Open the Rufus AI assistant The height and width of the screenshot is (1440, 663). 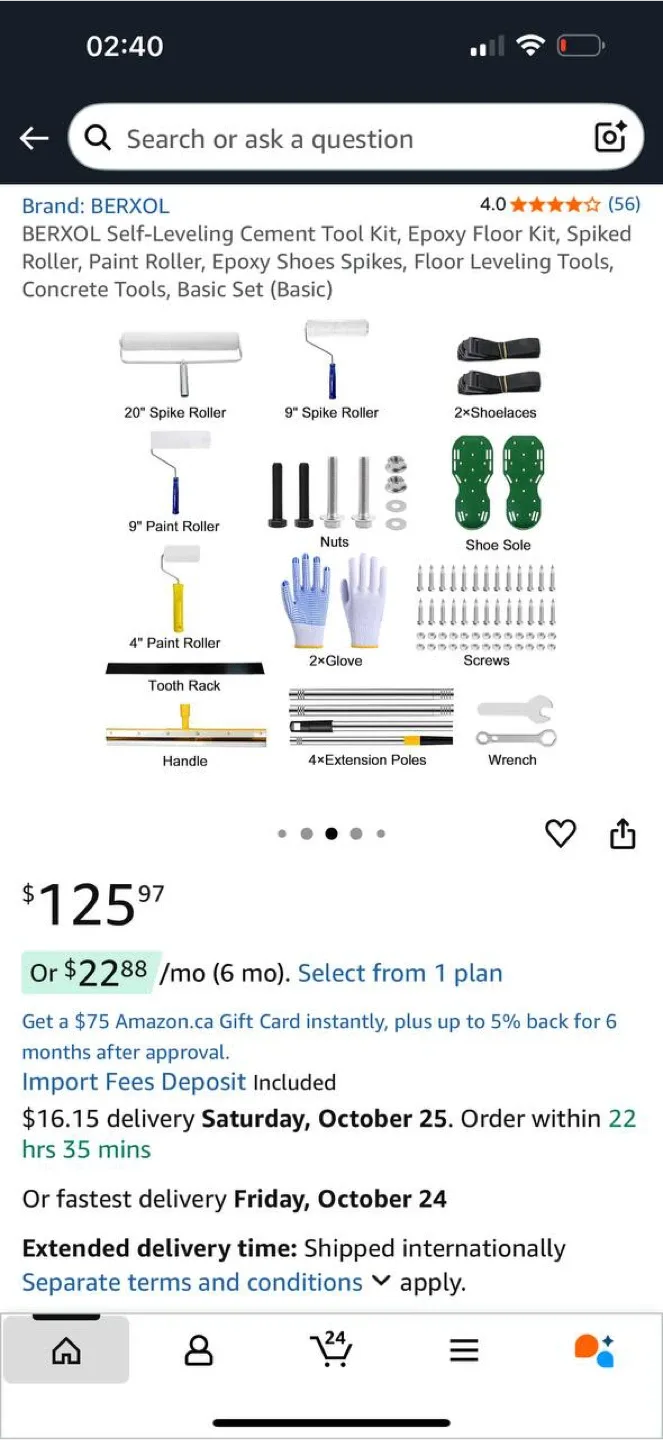coord(594,1350)
